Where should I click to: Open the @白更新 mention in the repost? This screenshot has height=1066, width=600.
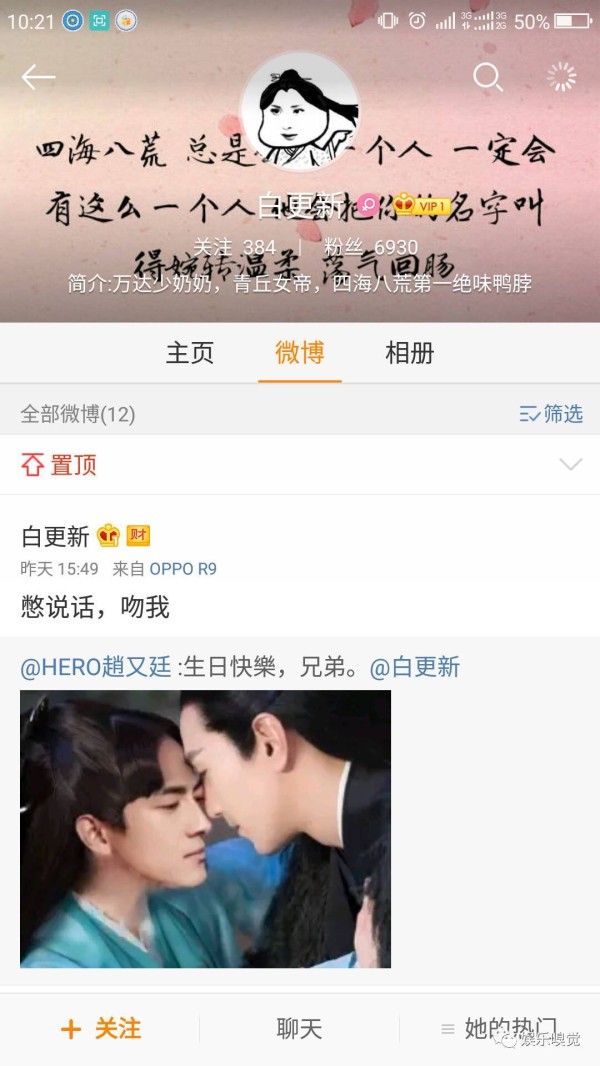(x=414, y=667)
